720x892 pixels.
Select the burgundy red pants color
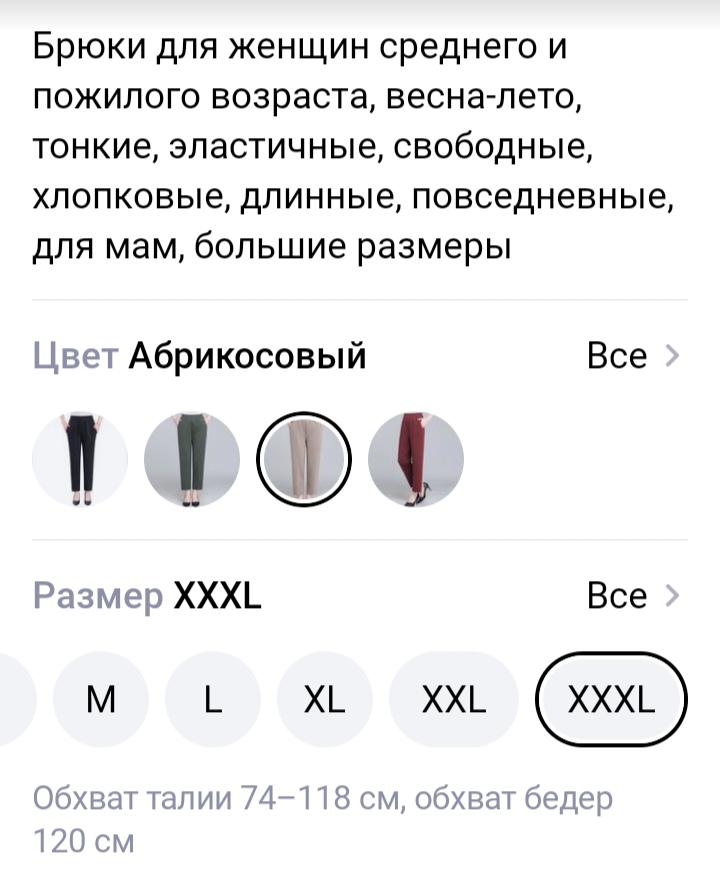[416, 460]
